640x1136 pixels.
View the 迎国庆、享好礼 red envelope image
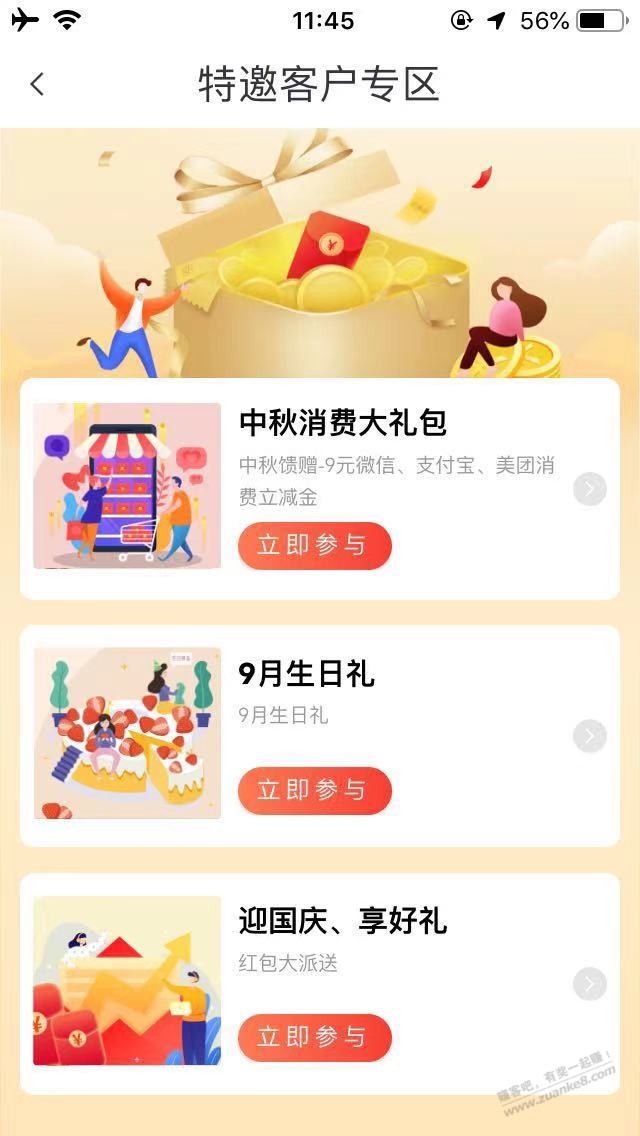click(x=127, y=981)
